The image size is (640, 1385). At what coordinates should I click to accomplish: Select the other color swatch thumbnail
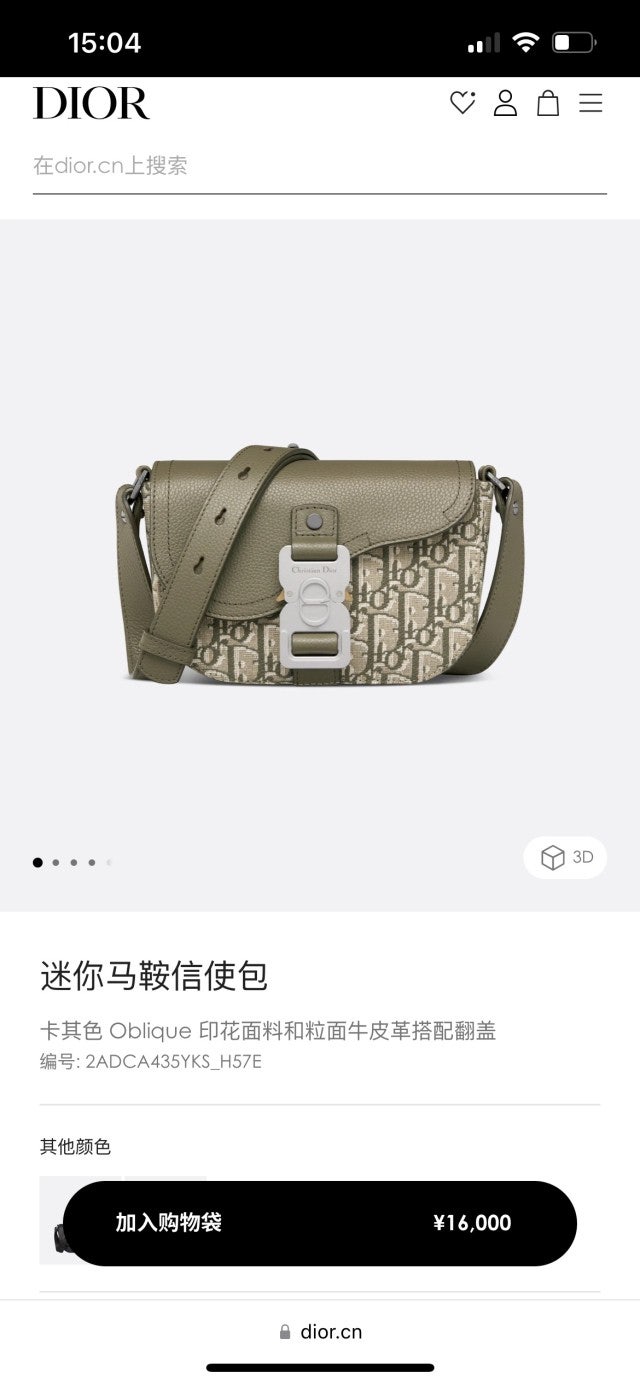tap(52, 1220)
